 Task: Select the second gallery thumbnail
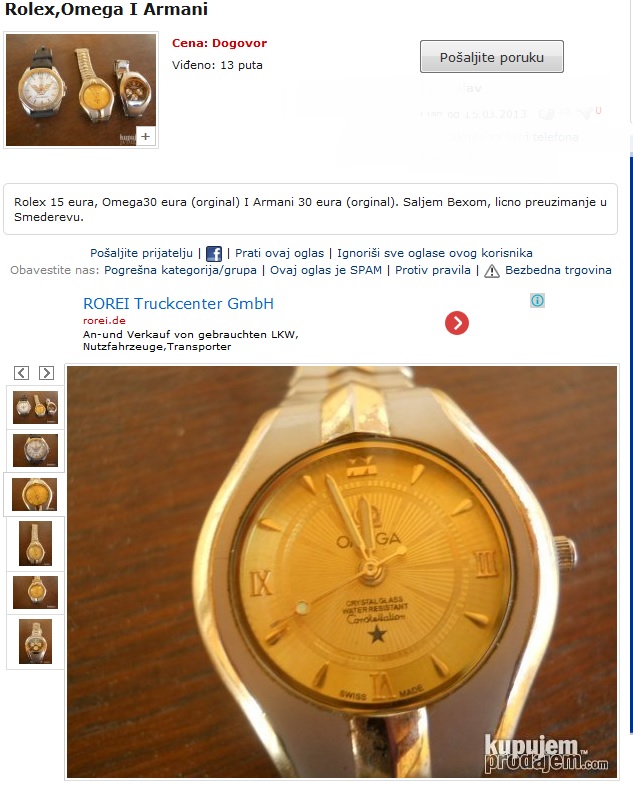click(35, 450)
